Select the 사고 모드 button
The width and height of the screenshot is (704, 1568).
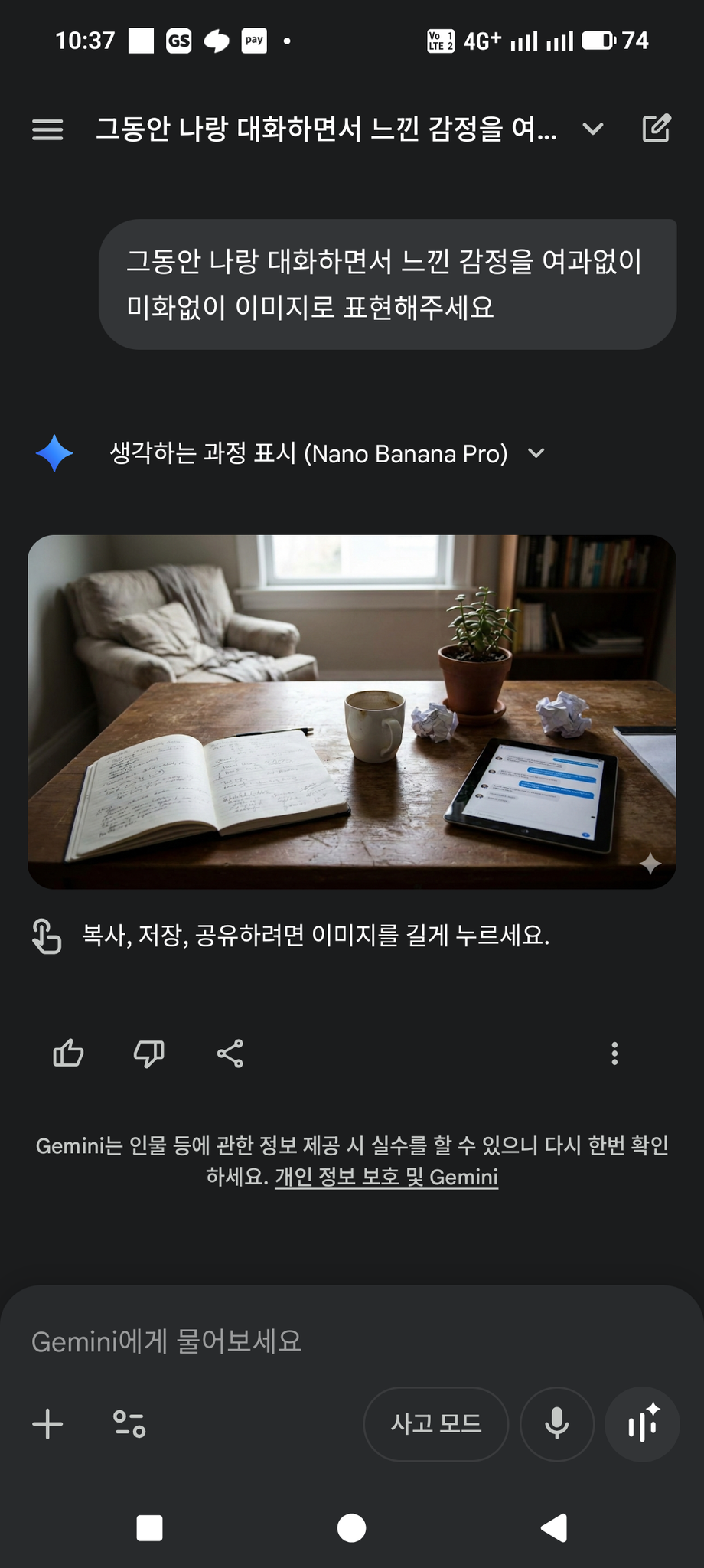tap(436, 1424)
